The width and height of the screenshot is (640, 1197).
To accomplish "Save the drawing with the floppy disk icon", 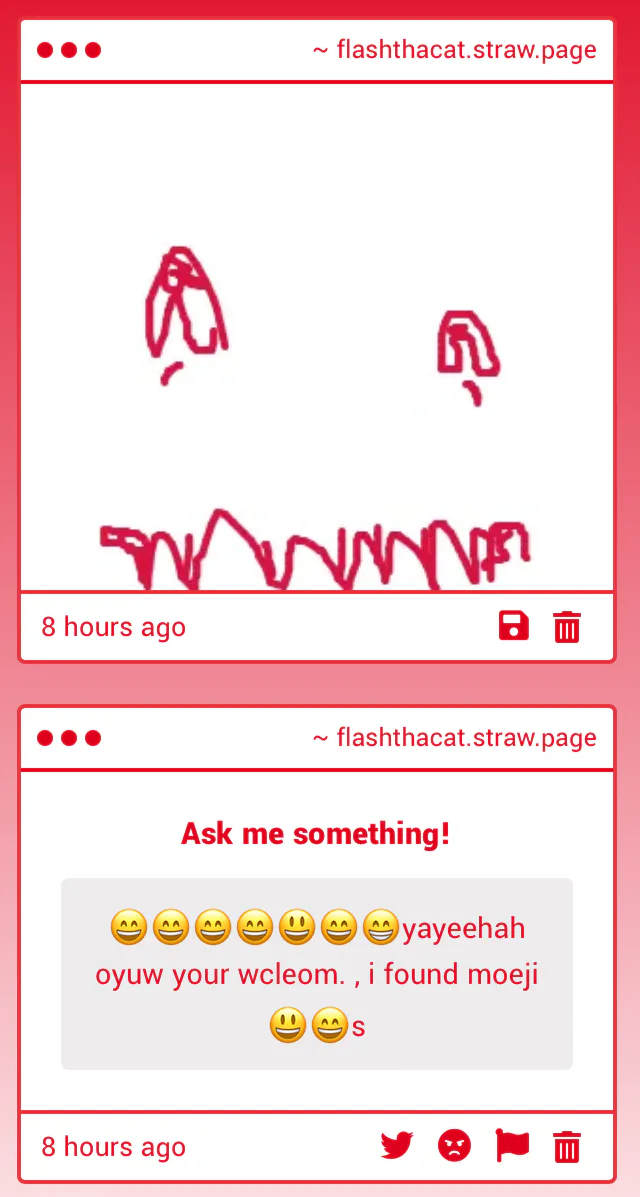I will point(513,627).
